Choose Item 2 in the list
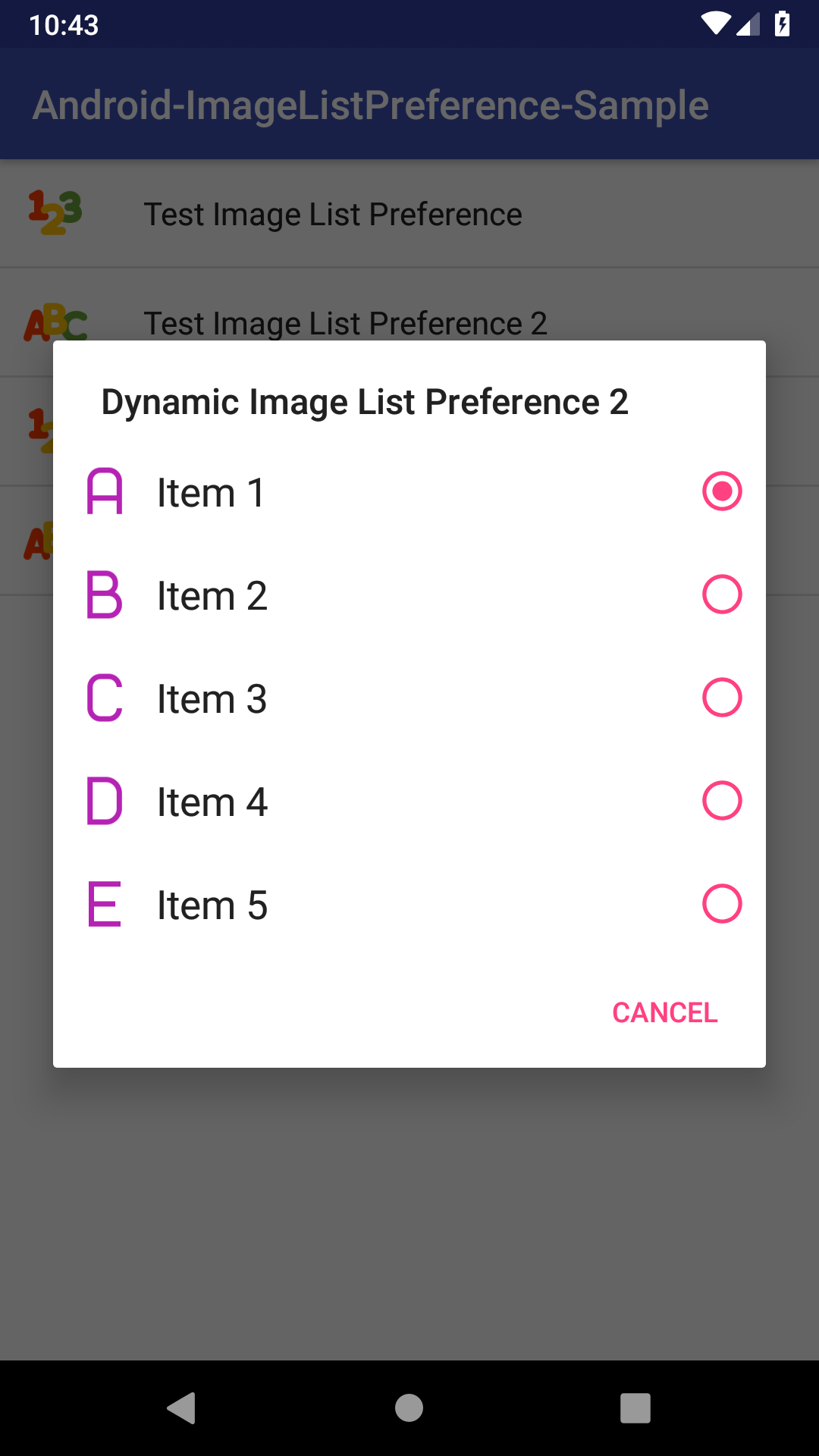 721,595
